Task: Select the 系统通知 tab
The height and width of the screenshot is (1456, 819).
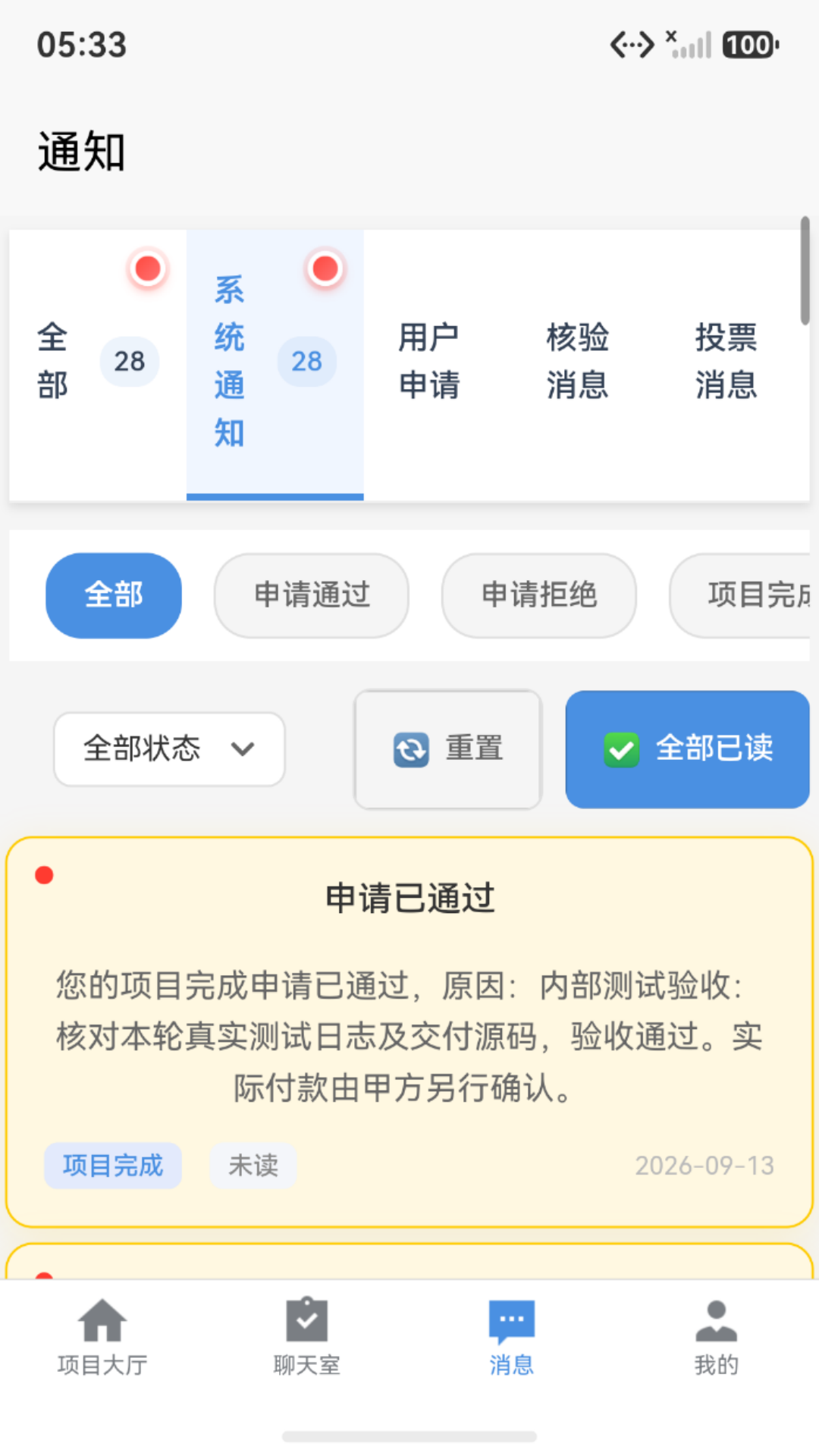Action: pos(275,362)
